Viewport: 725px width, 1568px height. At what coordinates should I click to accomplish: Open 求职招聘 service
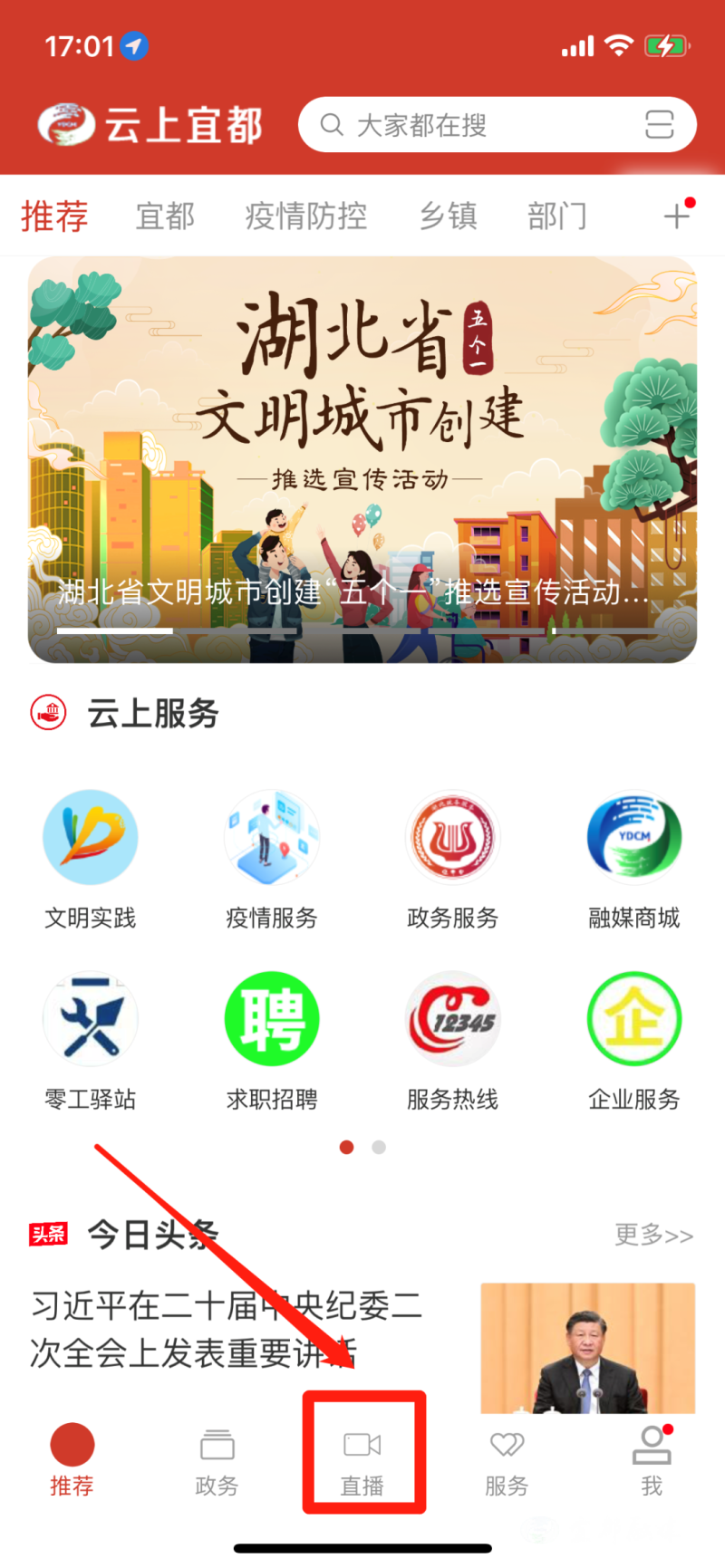[272, 1037]
